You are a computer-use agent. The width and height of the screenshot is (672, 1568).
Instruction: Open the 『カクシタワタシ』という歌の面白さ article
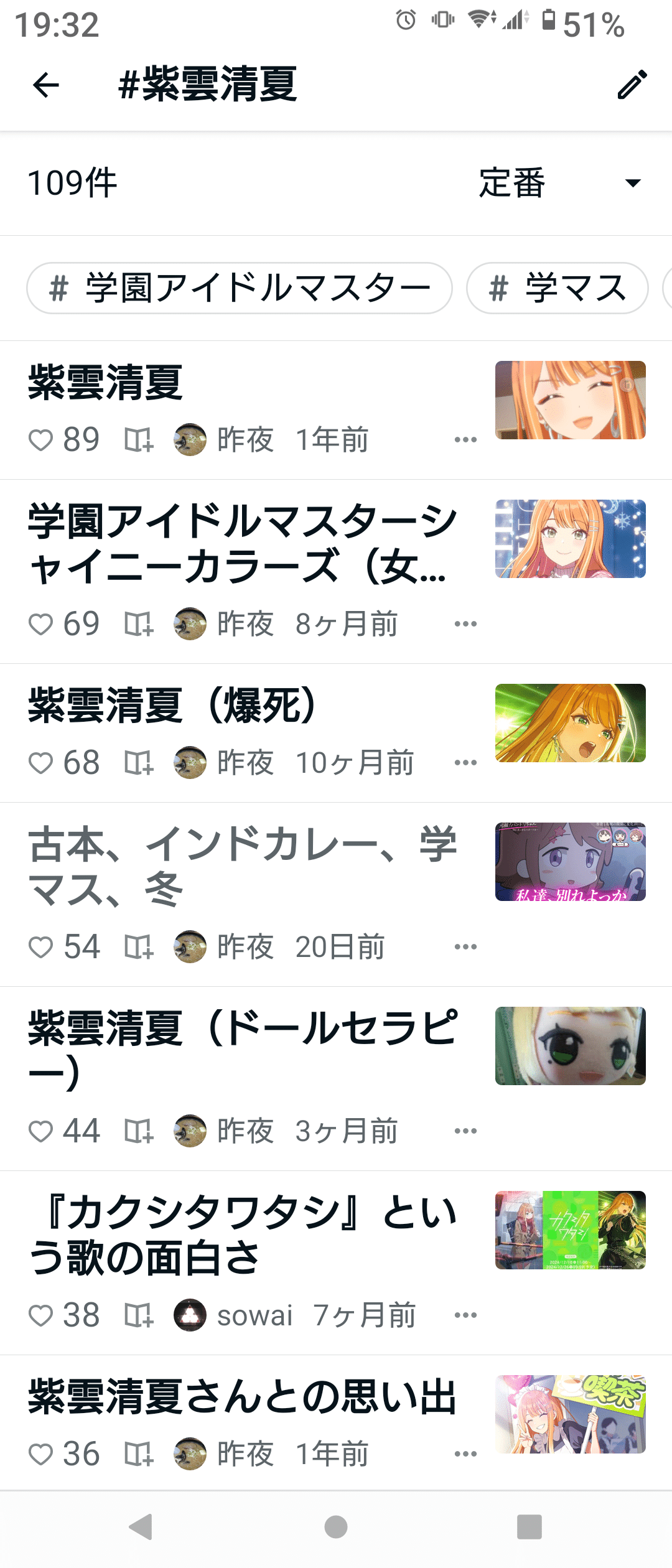pyautogui.click(x=243, y=1235)
